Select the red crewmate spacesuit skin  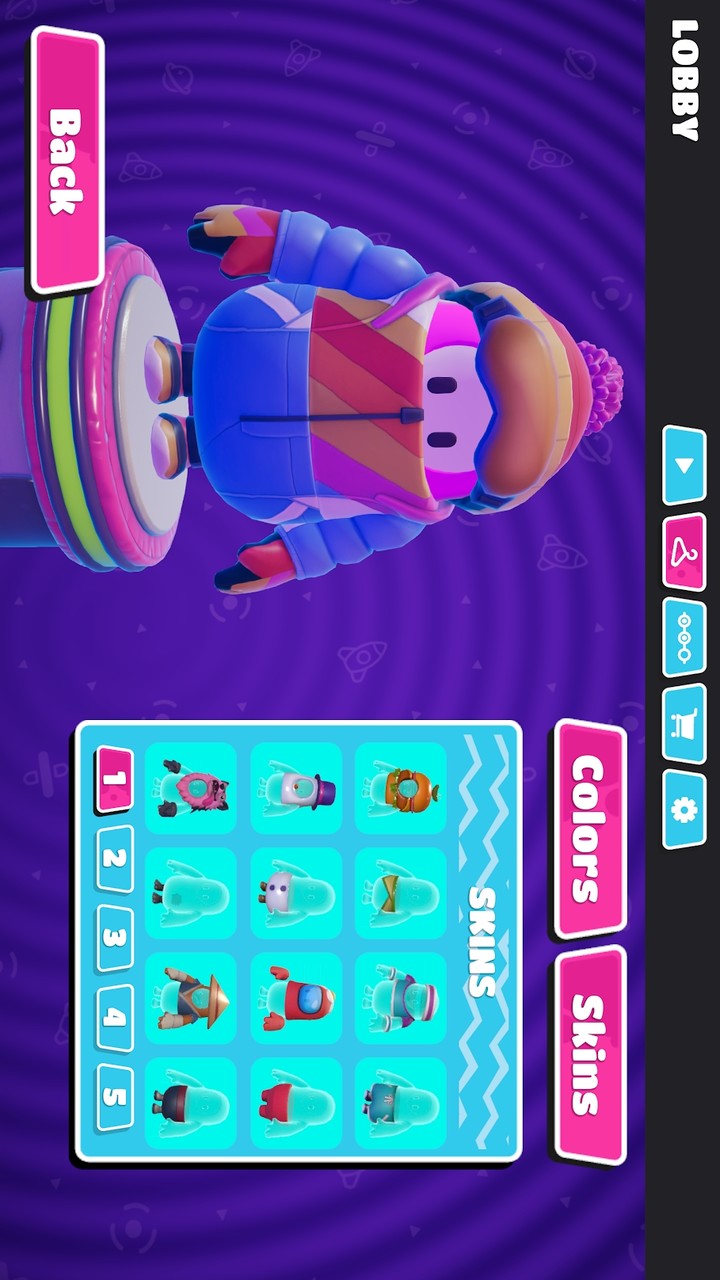(296, 998)
